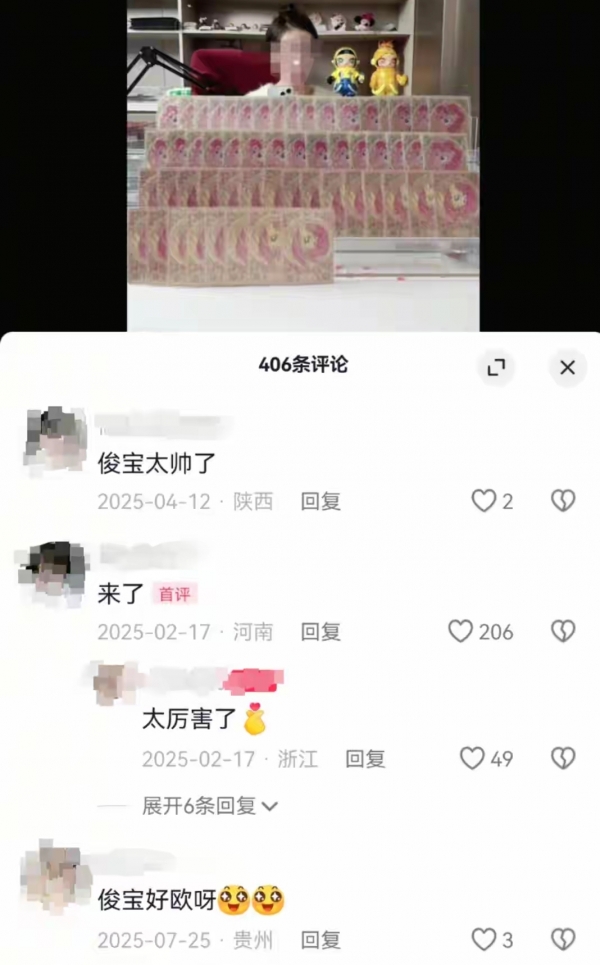The height and width of the screenshot is (965, 600).
Task: Reply to the 太厉害了 comment
Action: (365, 759)
